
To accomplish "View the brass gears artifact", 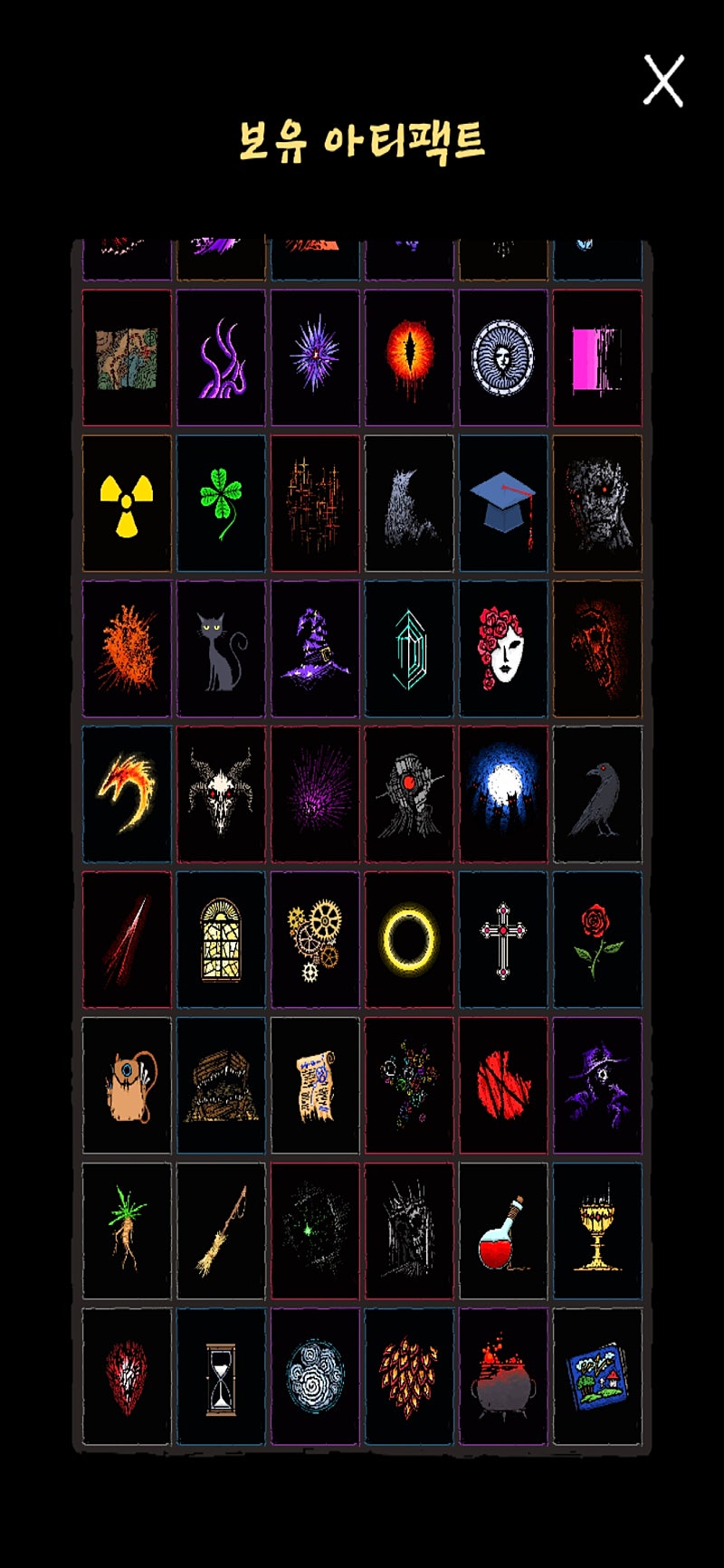I will pyautogui.click(x=315, y=940).
